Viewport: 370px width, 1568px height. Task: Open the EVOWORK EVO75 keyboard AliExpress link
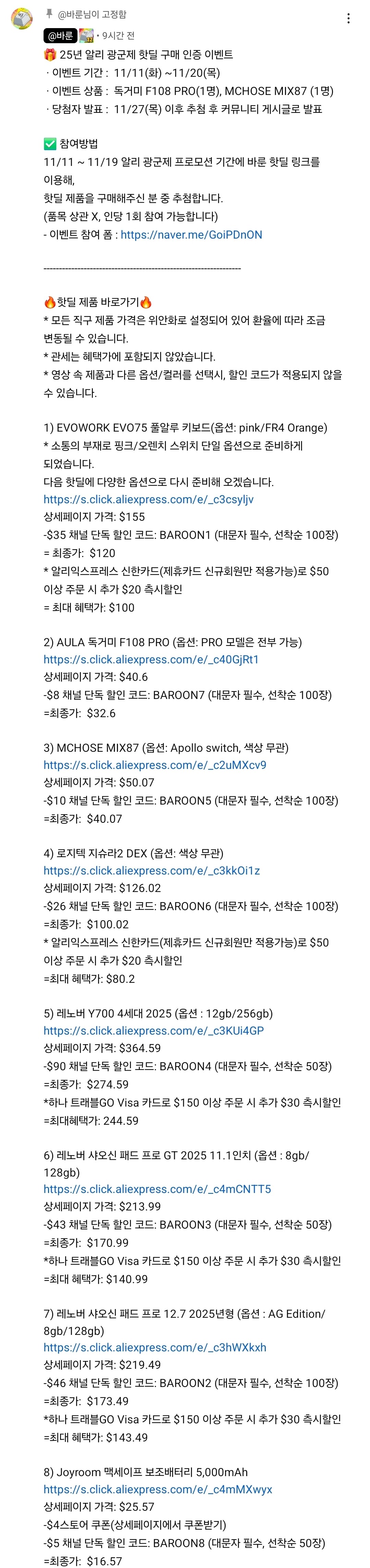pos(148,499)
